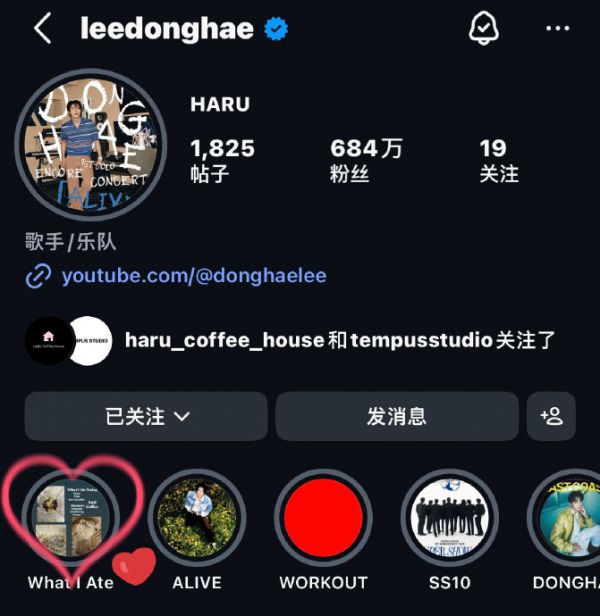
Task: Open the WORKOUT story highlight
Action: [x=323, y=518]
